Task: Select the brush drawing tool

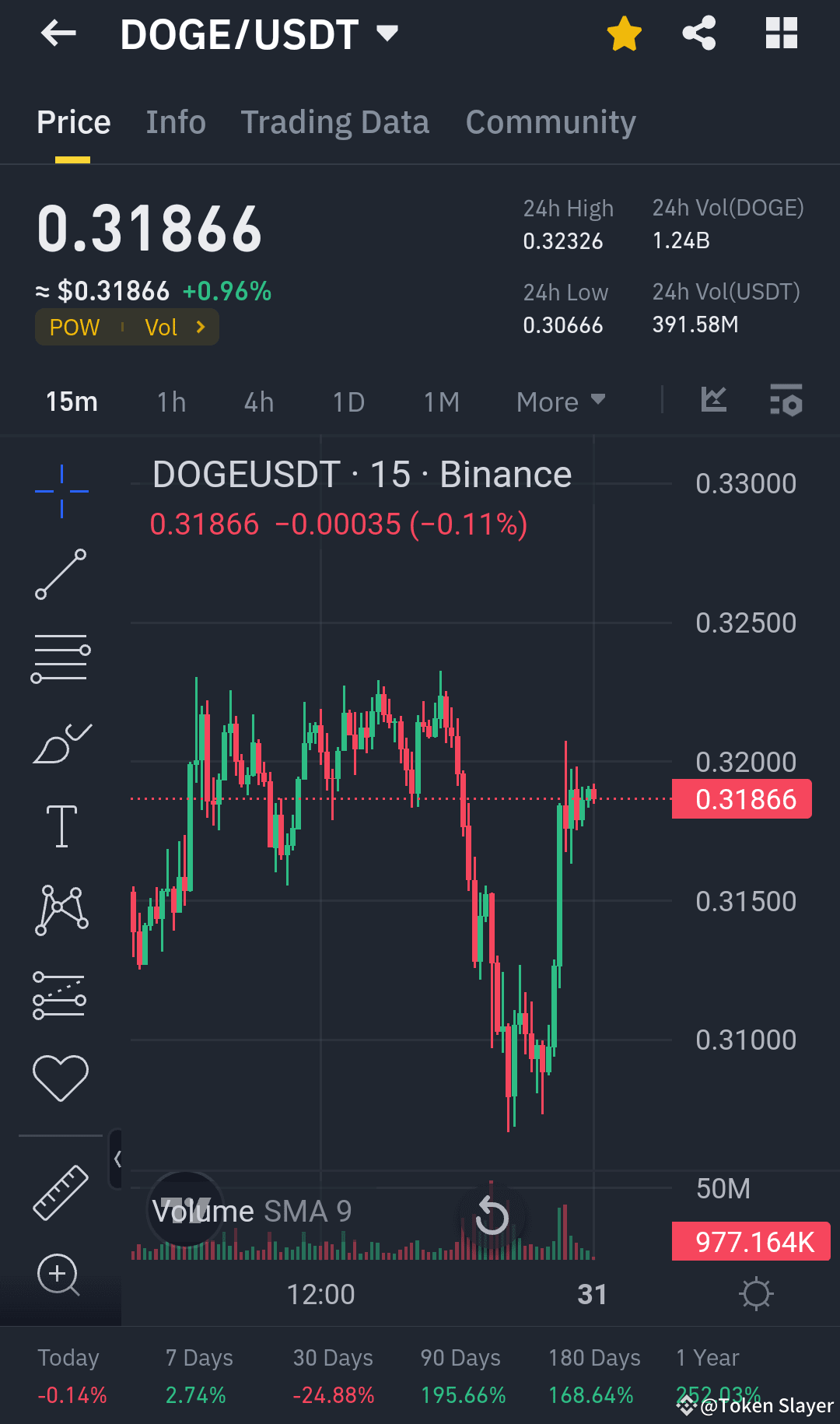Action: tap(61, 743)
